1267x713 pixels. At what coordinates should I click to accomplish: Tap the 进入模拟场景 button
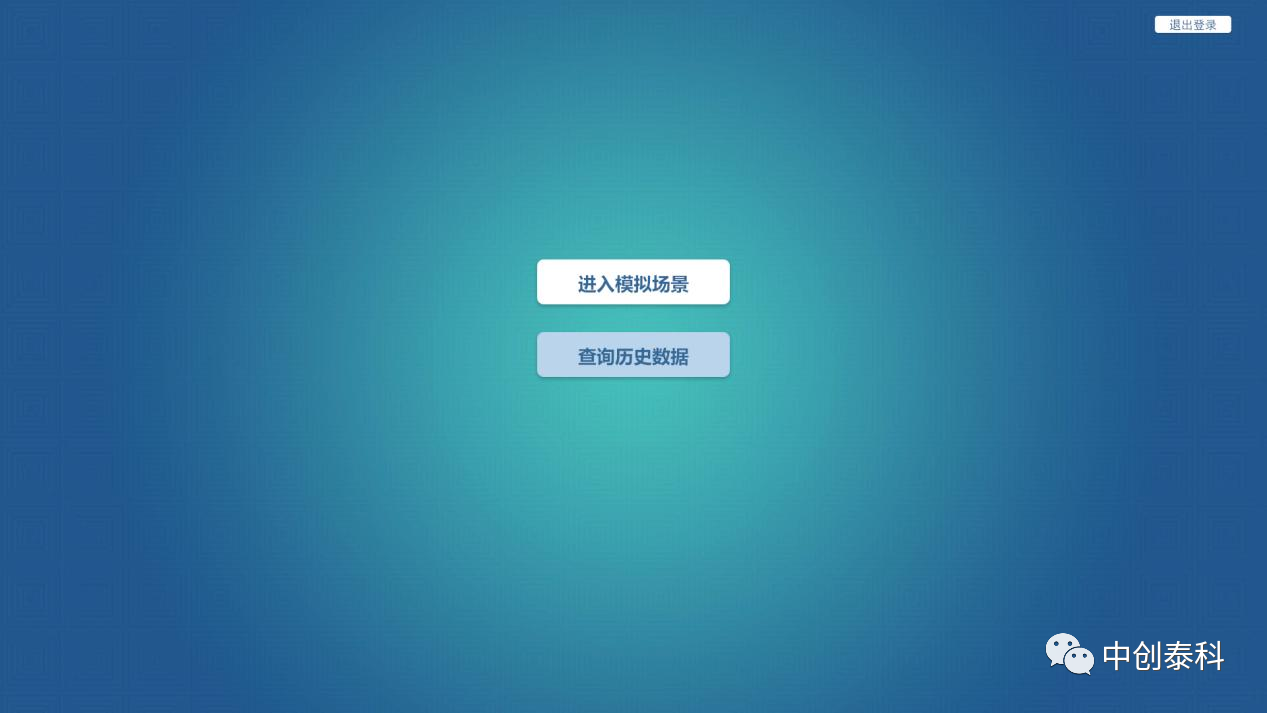[633, 283]
